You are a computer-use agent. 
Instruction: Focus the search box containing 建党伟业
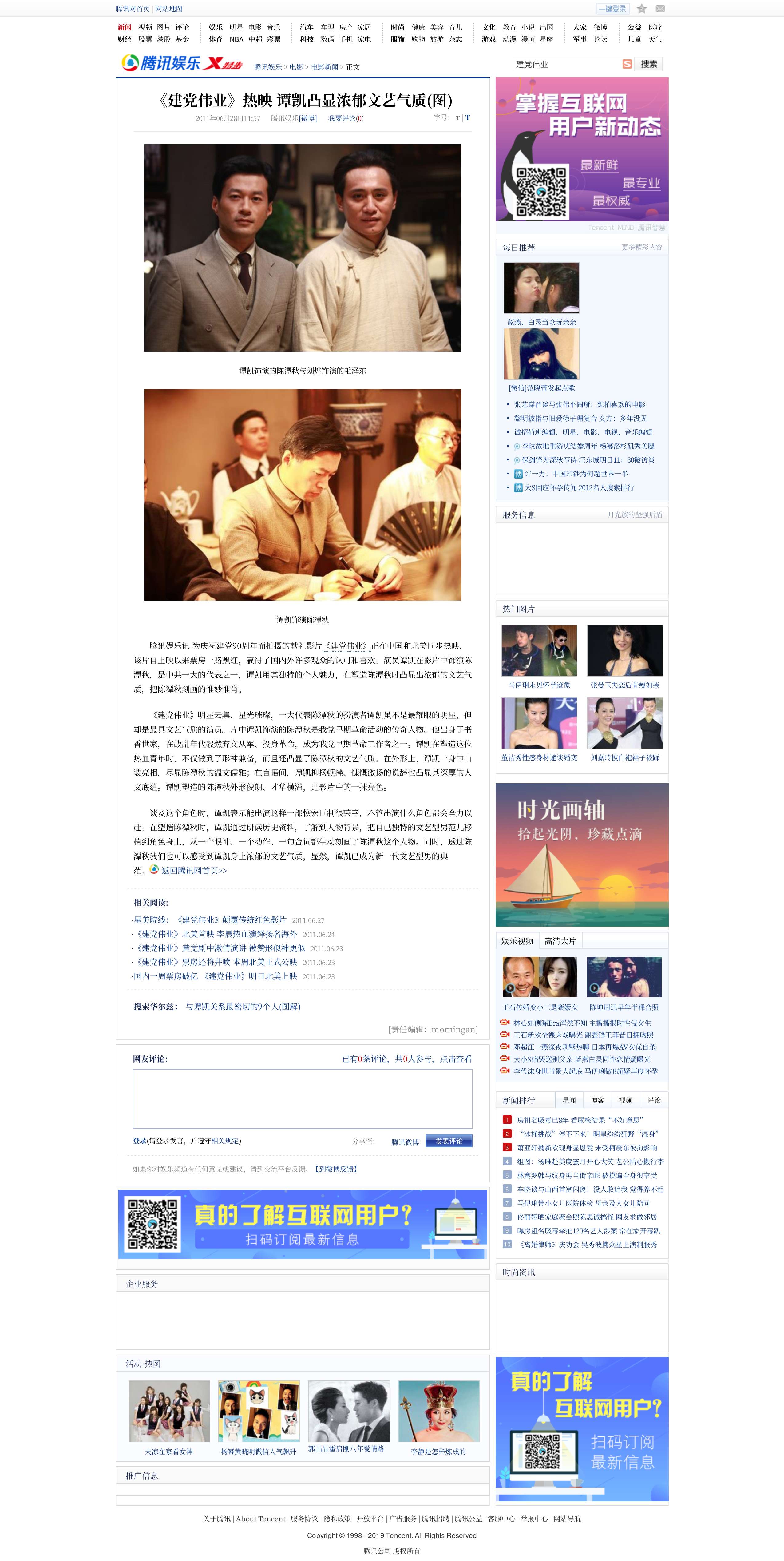click(566, 64)
